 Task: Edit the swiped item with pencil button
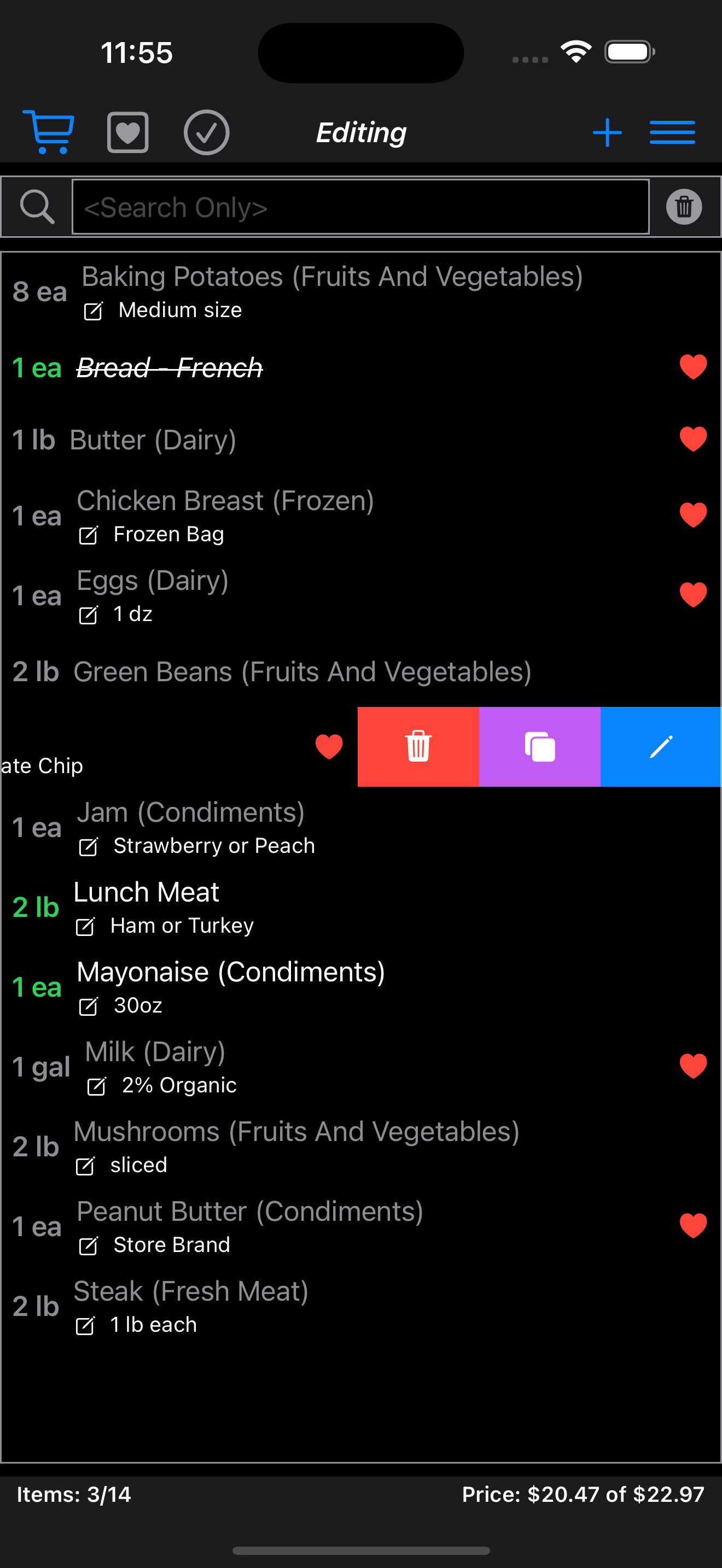[x=661, y=746]
